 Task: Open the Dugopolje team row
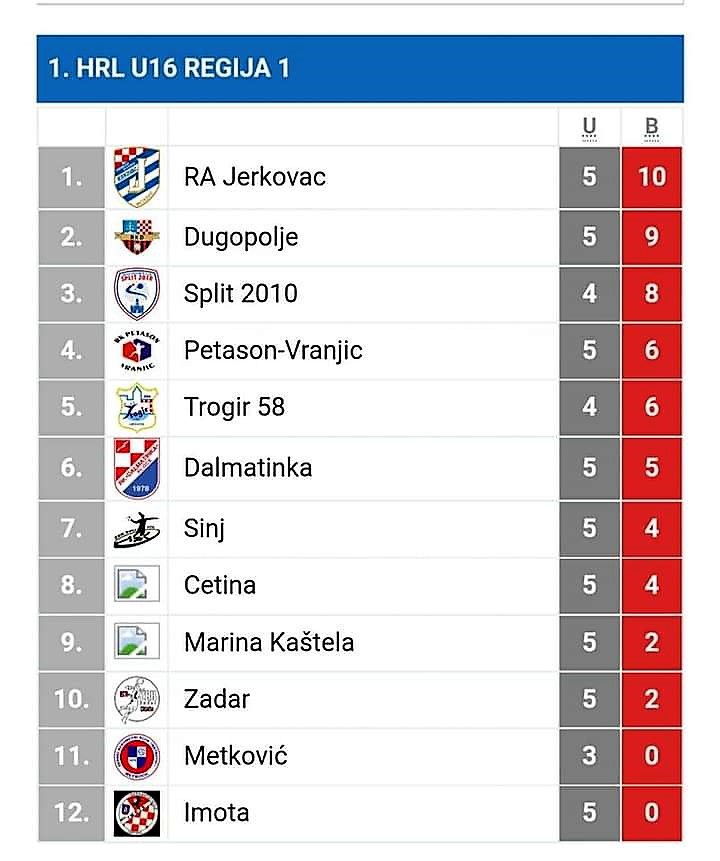(x=241, y=237)
